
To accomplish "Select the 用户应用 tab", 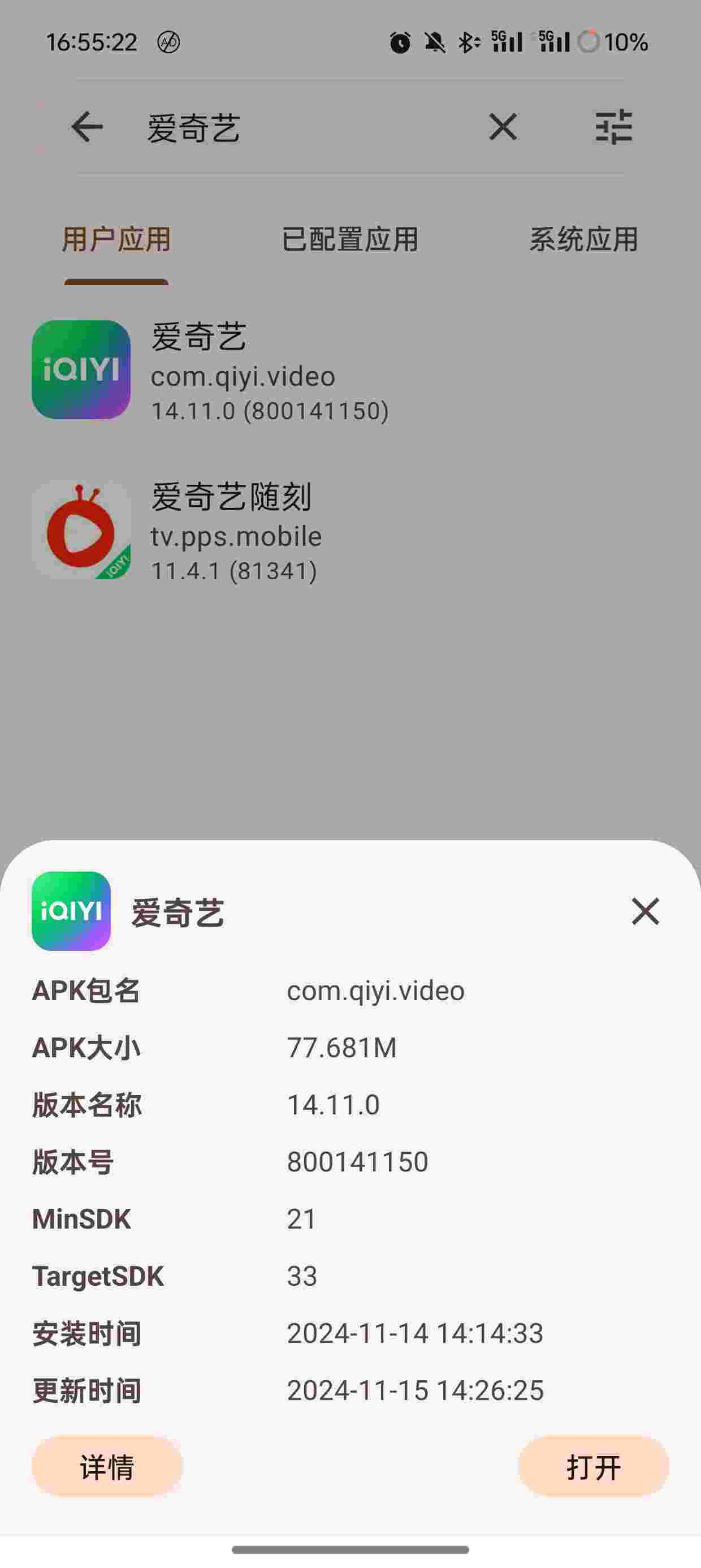I will (116, 239).
